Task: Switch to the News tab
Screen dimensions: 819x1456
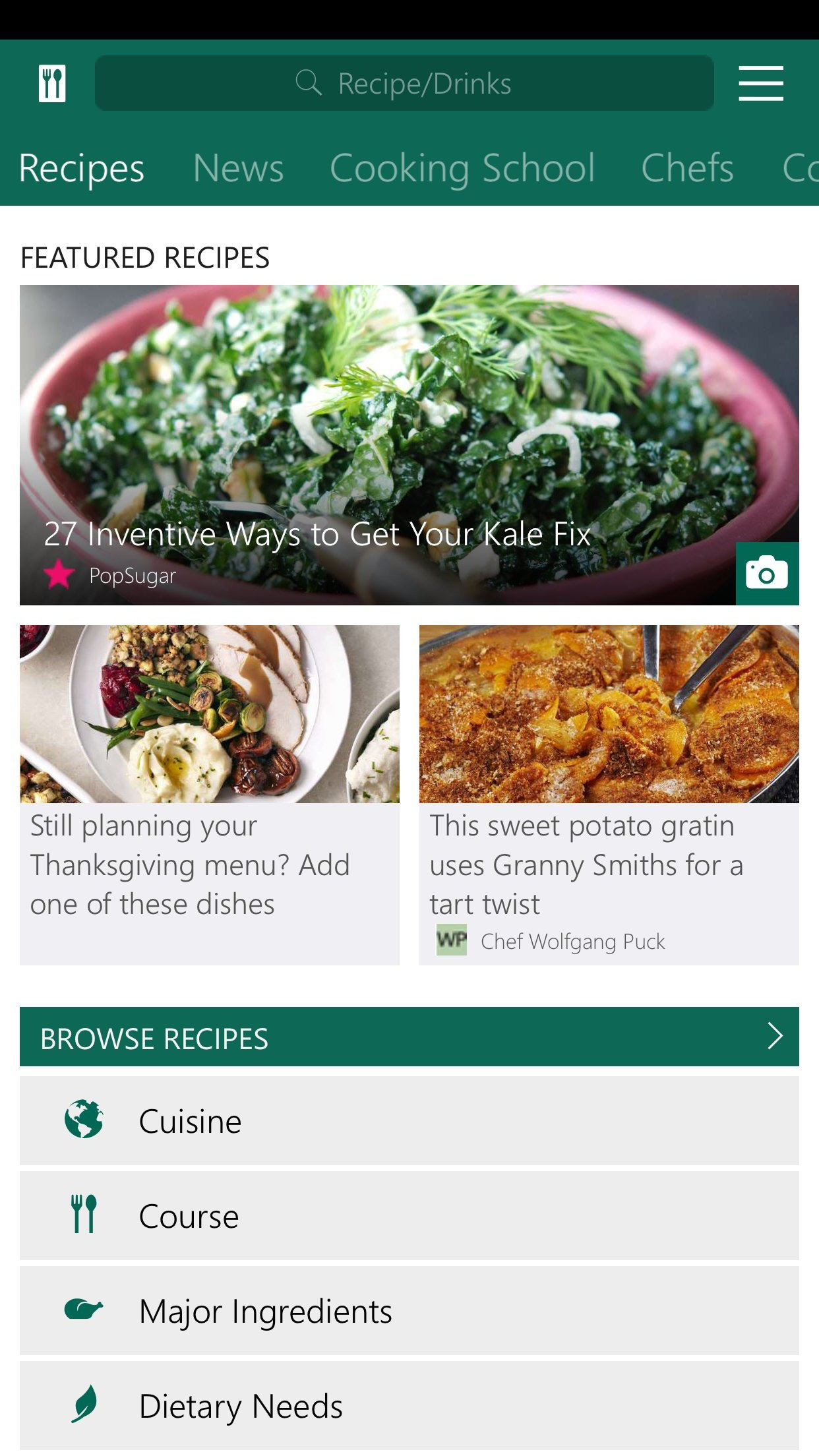Action: coord(238,168)
